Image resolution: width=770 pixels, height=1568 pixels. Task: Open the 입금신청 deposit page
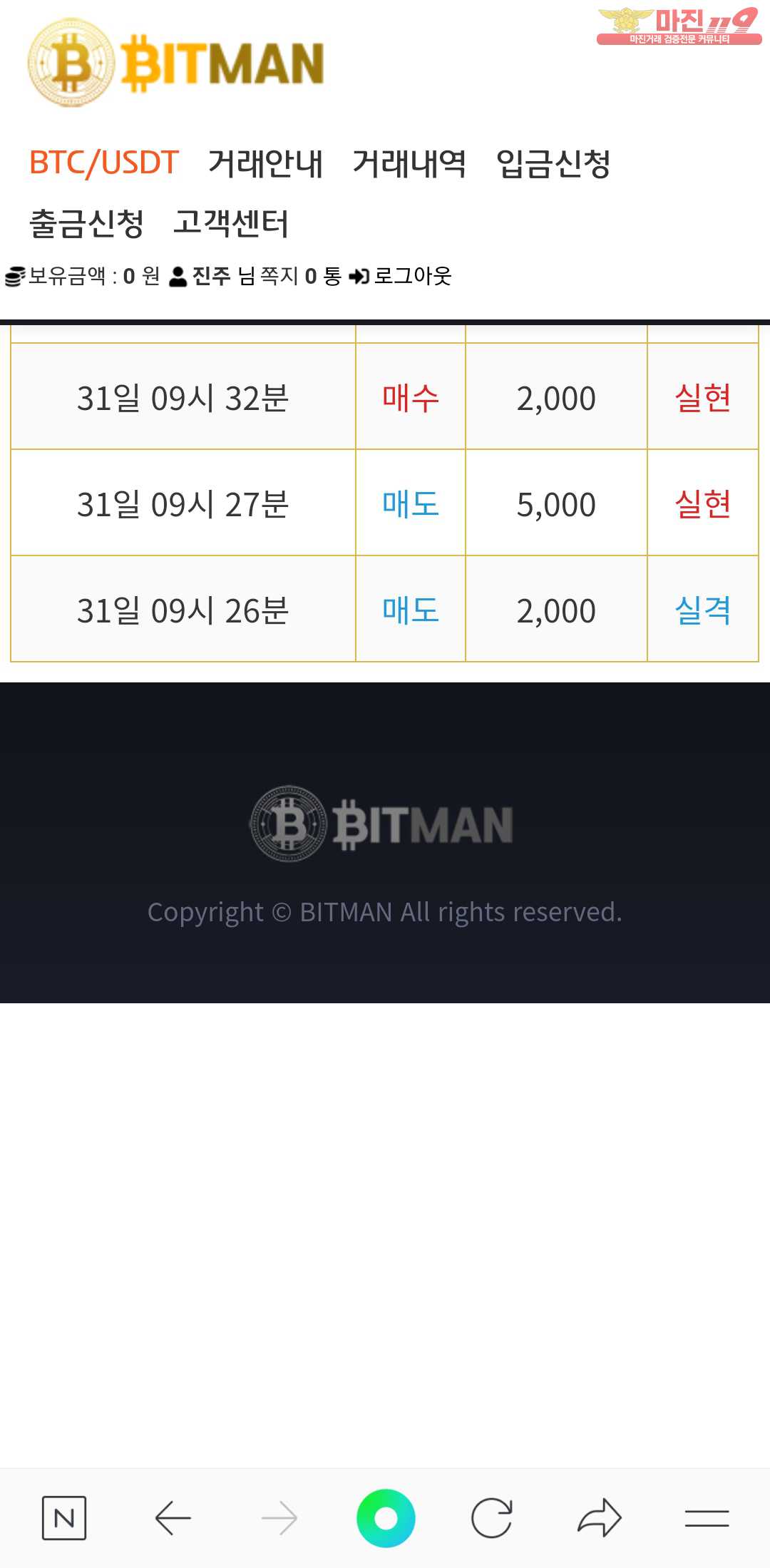tap(553, 163)
